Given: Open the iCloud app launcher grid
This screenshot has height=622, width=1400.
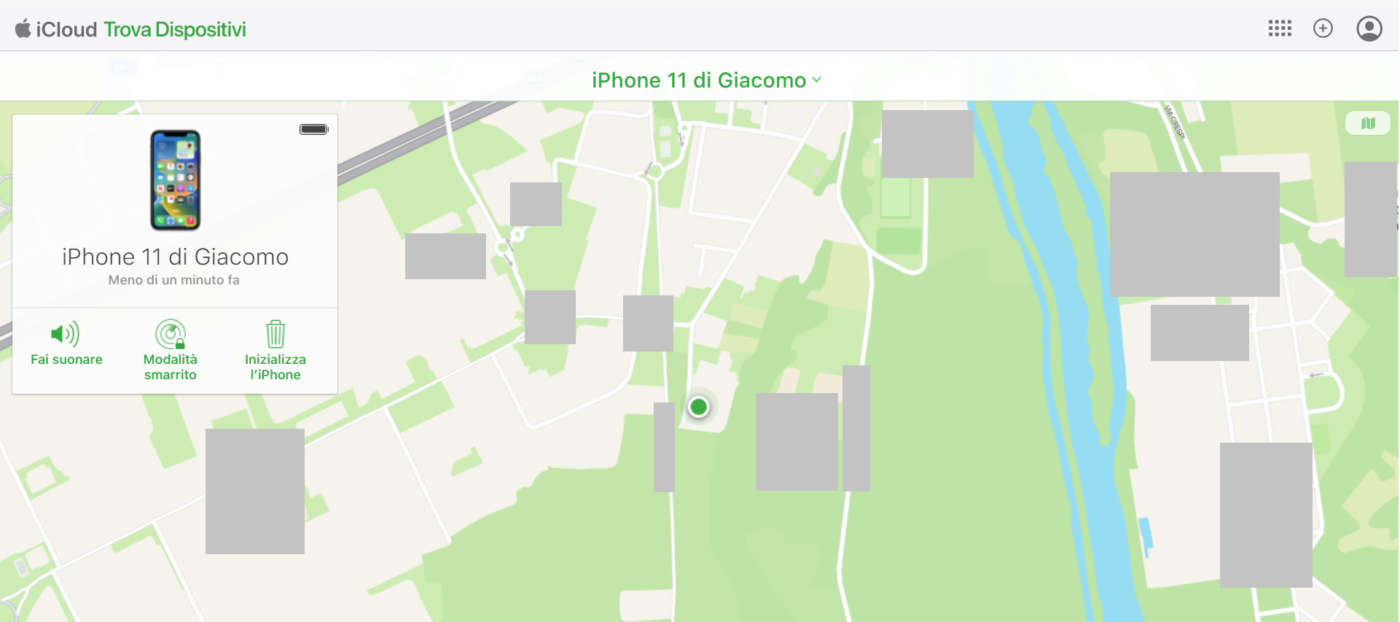Looking at the screenshot, I should coord(1280,28).
